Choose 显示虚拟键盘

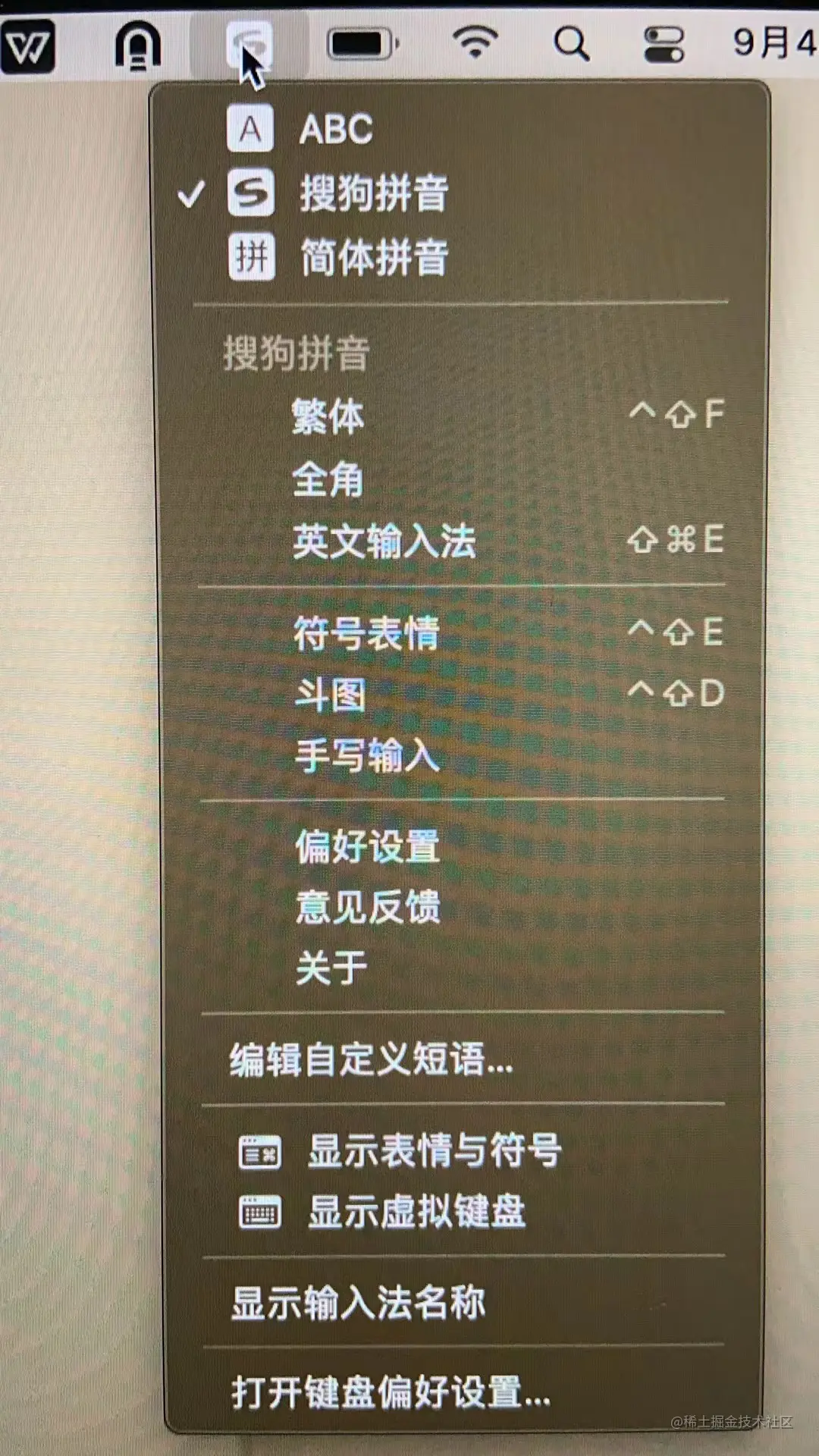pyautogui.click(x=416, y=1212)
